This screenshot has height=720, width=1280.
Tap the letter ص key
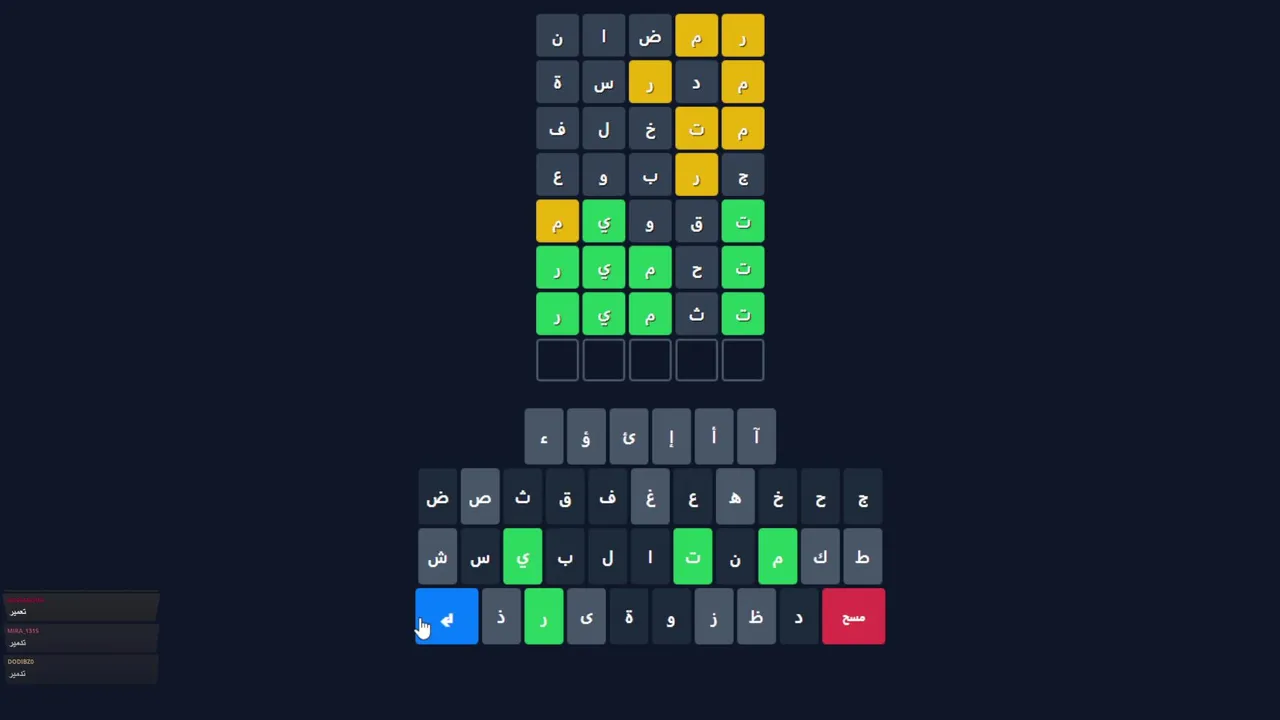(x=480, y=497)
